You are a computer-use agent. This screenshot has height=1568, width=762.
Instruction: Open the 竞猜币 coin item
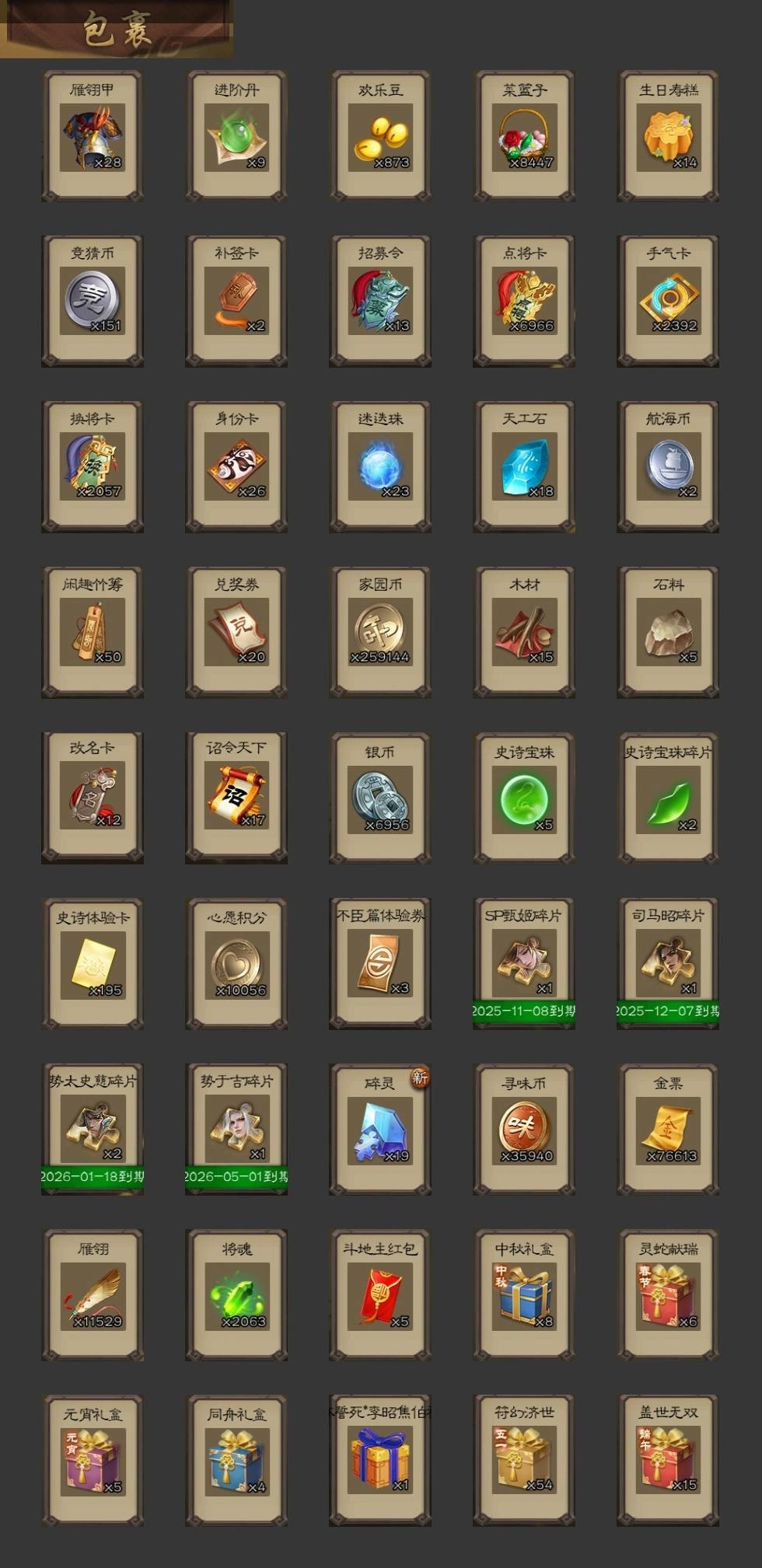[93, 301]
